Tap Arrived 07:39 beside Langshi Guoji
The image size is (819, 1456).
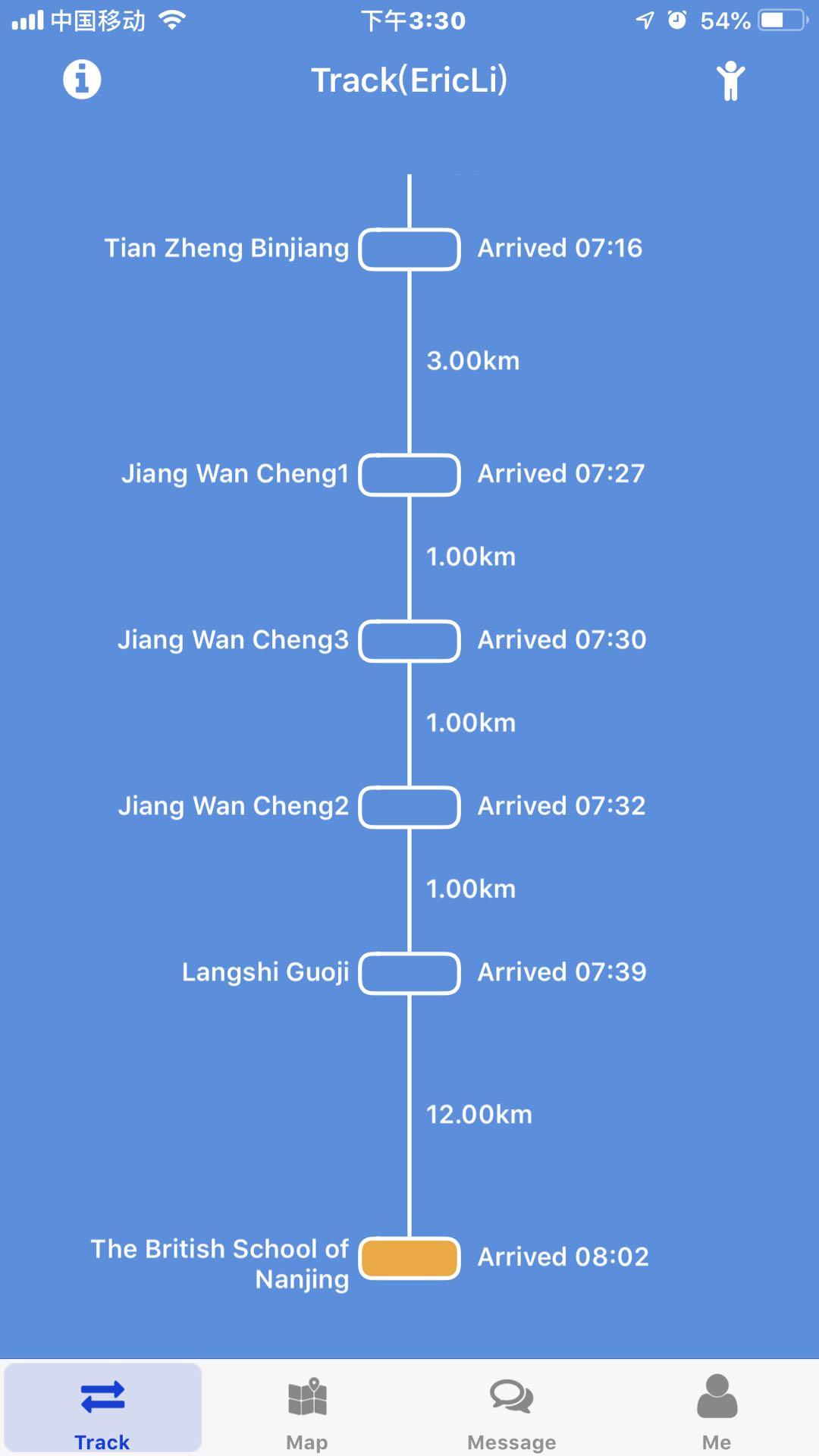[561, 973]
